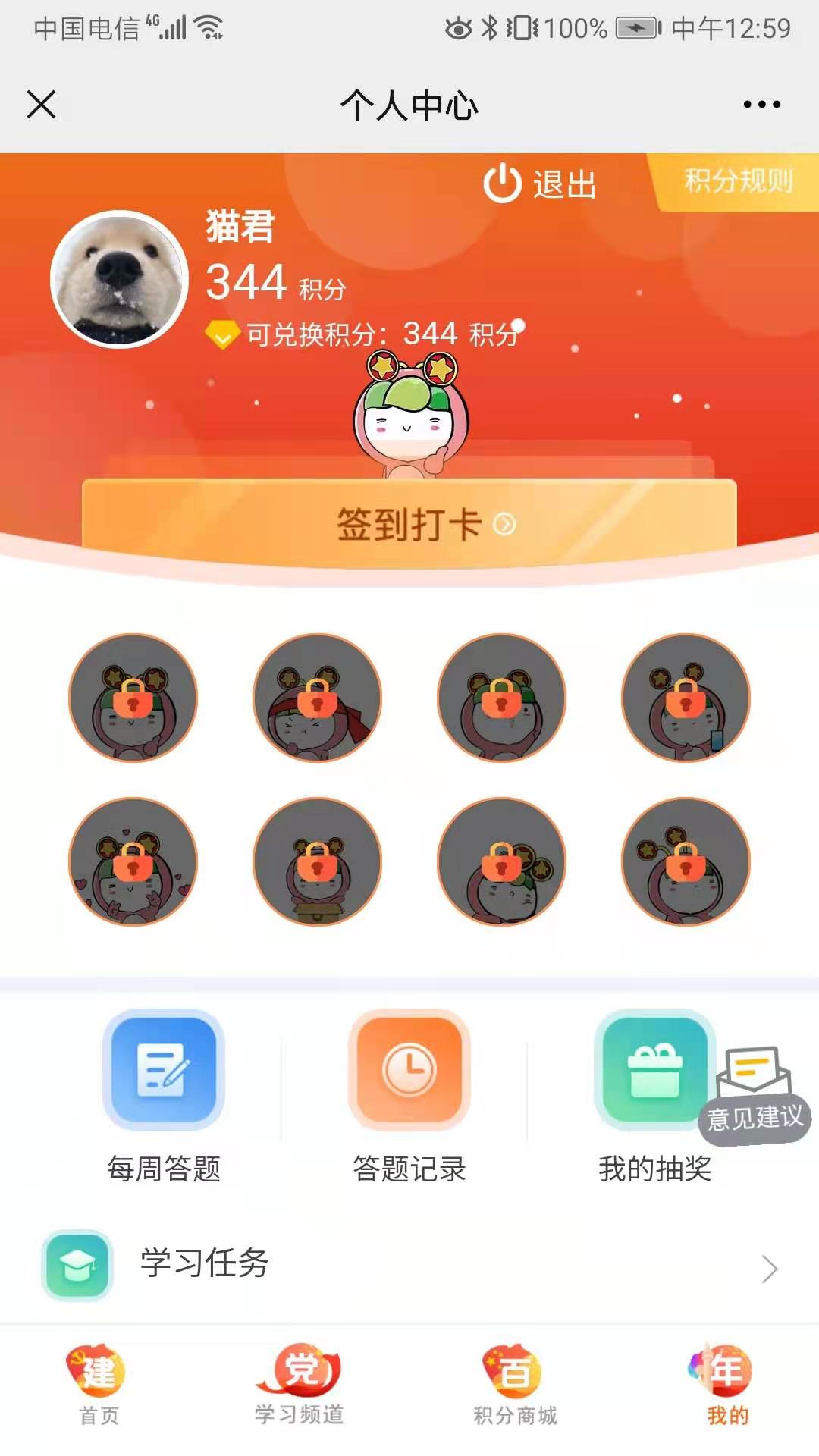Screen dimensions: 819x1456
Task: Open the 学习任务 row
Action: 409,1265
